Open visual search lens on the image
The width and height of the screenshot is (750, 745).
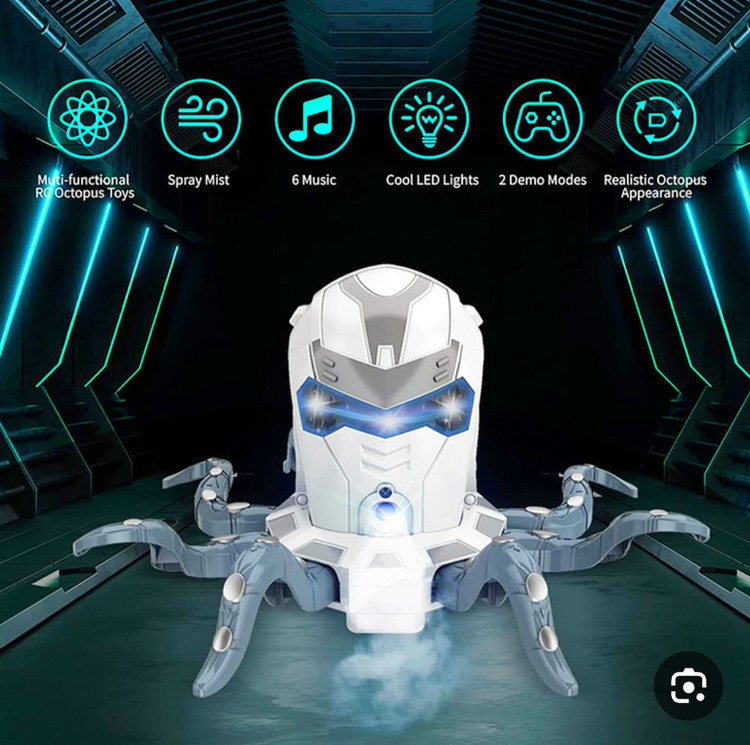pyautogui.click(x=687, y=687)
